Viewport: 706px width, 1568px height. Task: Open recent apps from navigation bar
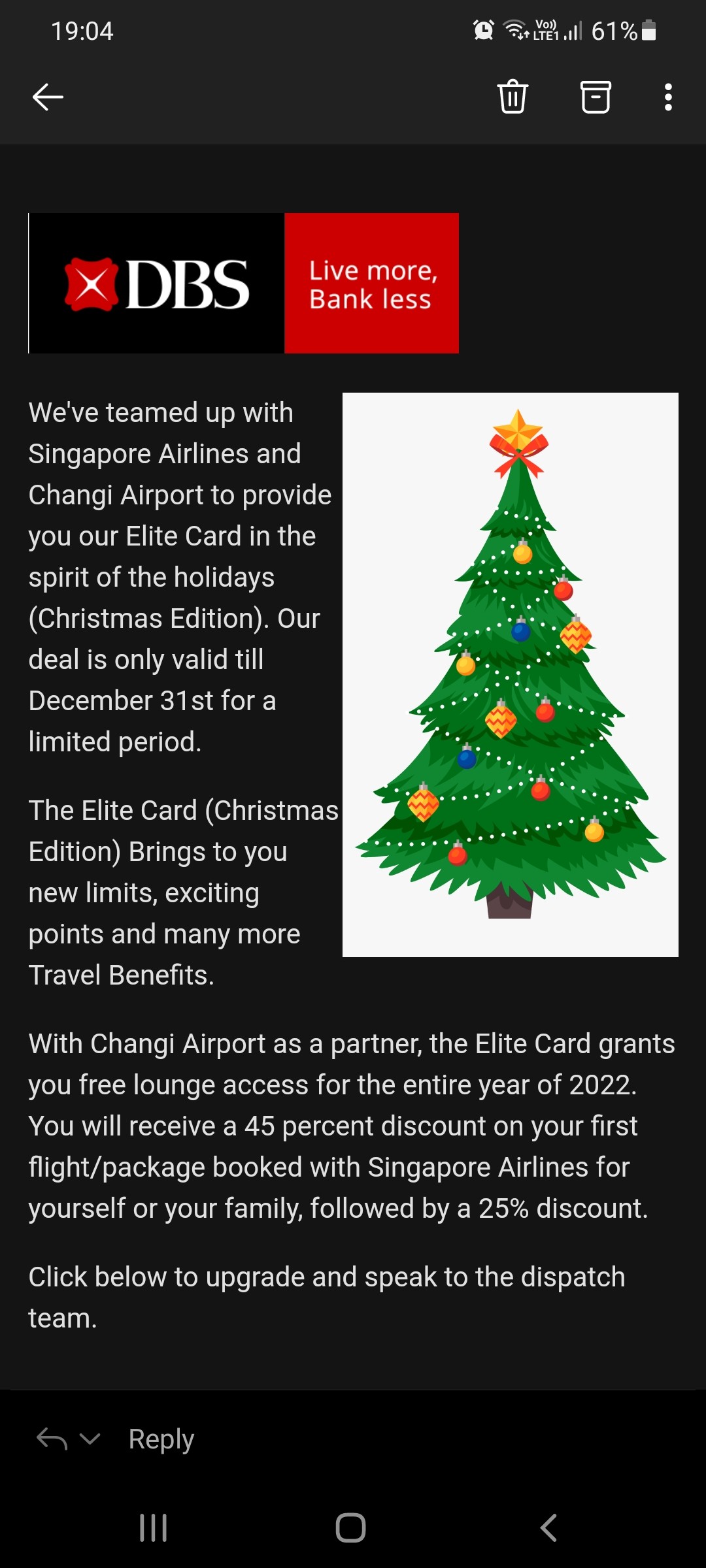[x=154, y=1527]
